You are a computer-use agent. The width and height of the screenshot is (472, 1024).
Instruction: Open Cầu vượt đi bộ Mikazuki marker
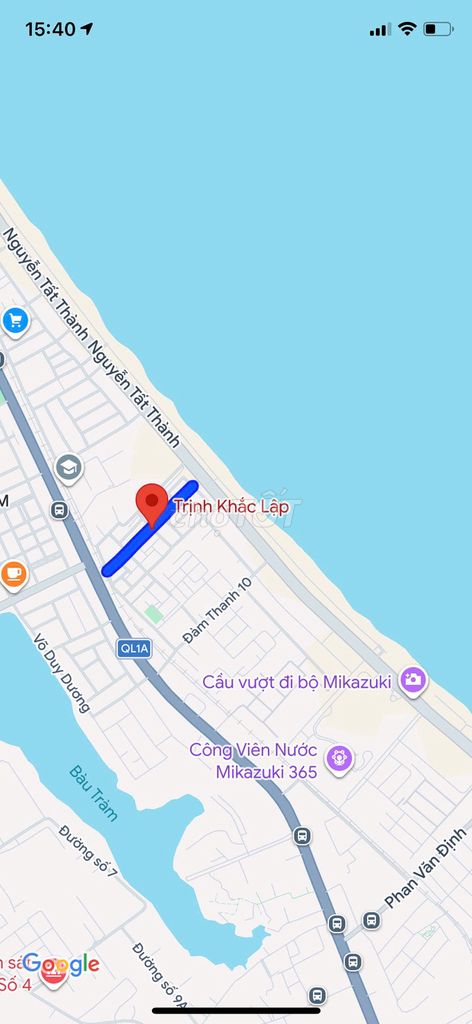[413, 681]
